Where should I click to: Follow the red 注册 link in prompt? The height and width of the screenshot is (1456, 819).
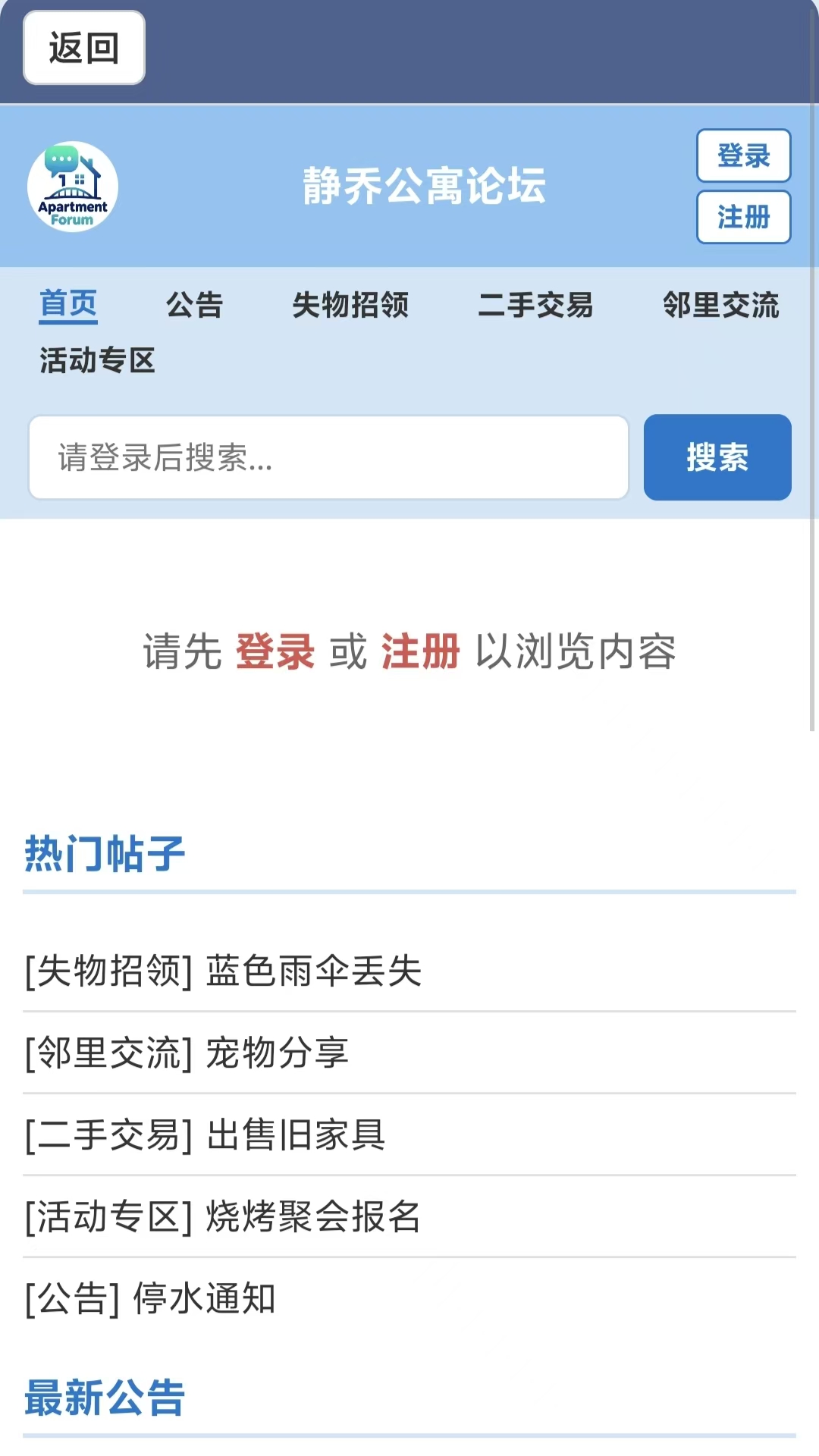coord(420,651)
